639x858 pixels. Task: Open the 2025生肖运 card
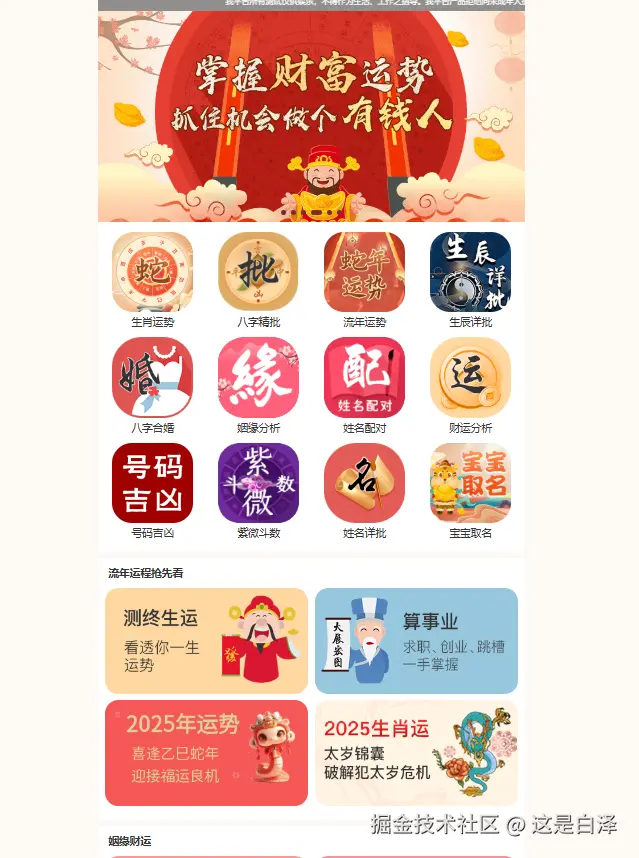click(x=416, y=753)
